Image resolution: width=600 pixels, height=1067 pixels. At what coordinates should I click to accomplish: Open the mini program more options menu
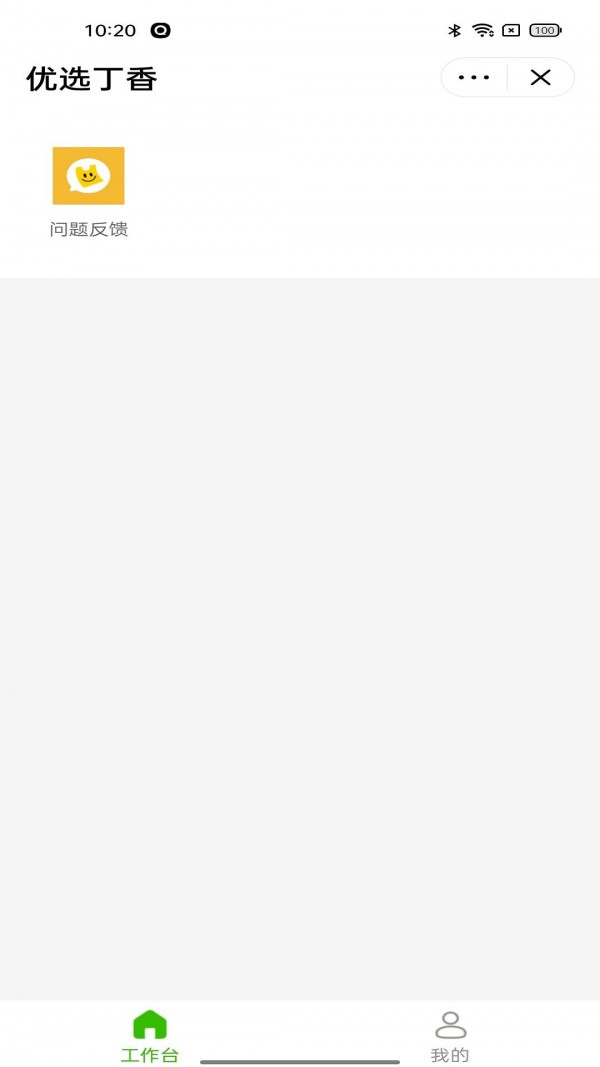click(474, 78)
